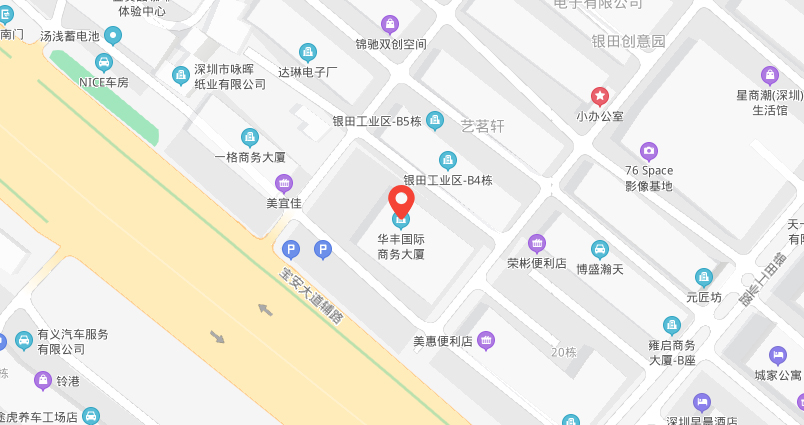The width and height of the screenshot is (804, 425).
Task: Select the 荣彬便利店 shop marker
Action: tap(537, 243)
